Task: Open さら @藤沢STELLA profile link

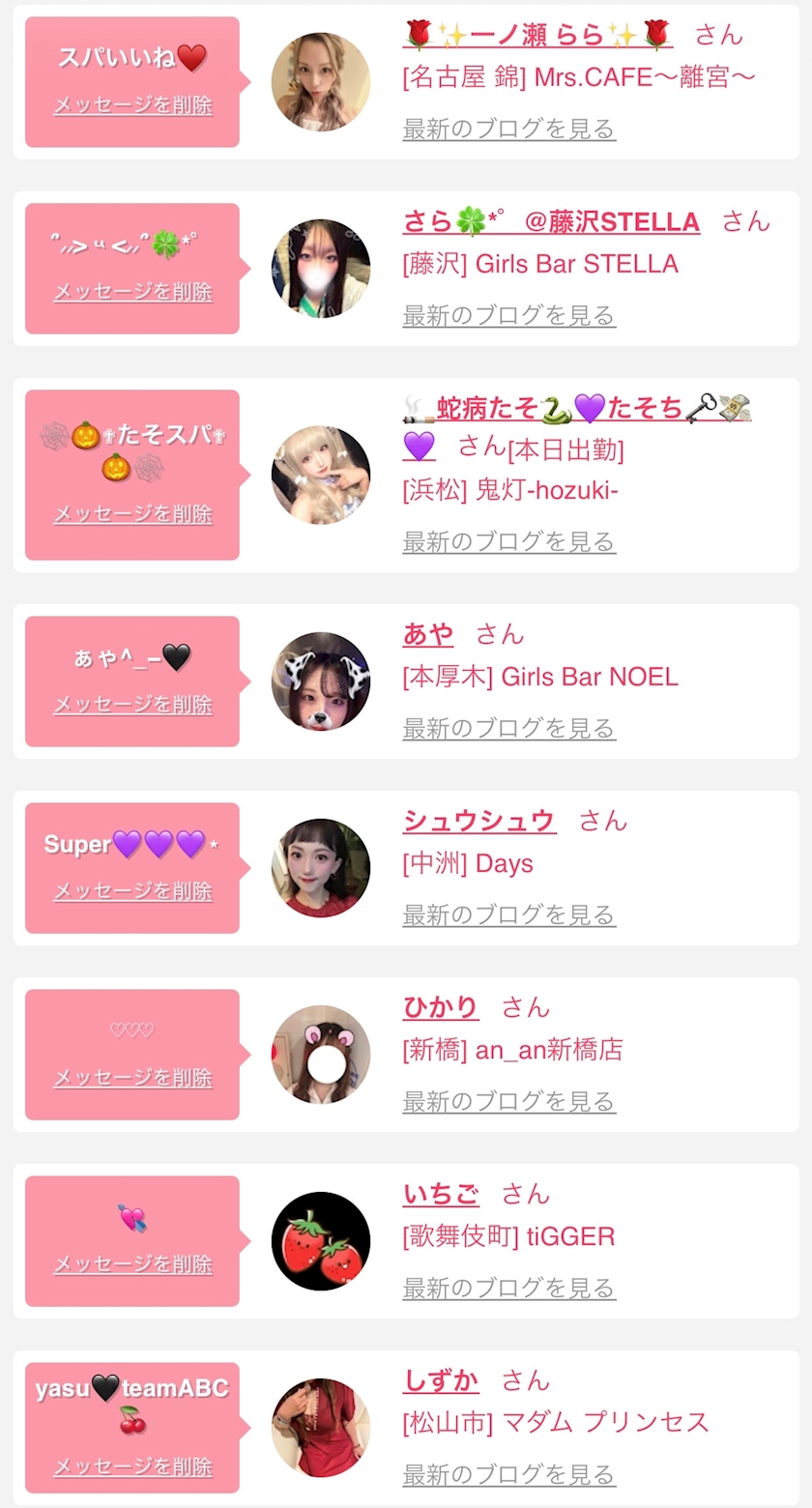Action: [x=551, y=221]
